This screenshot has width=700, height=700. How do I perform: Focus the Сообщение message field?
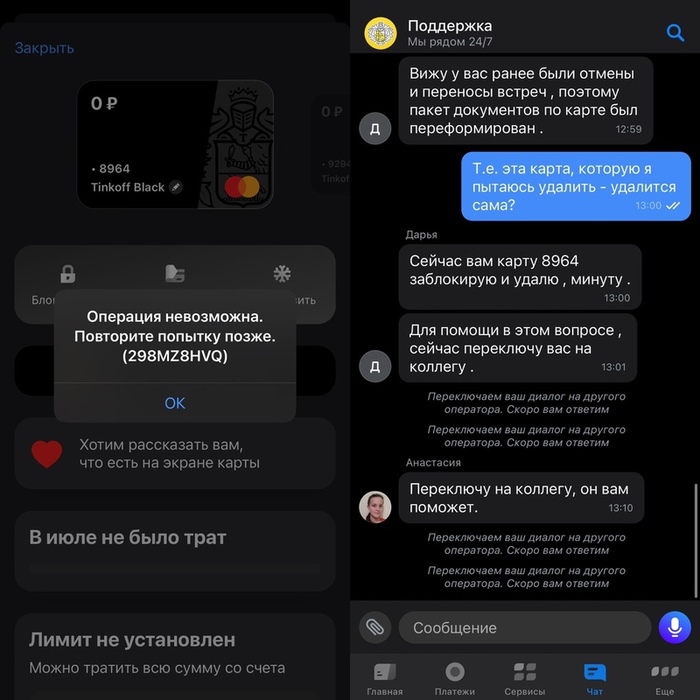[x=520, y=628]
